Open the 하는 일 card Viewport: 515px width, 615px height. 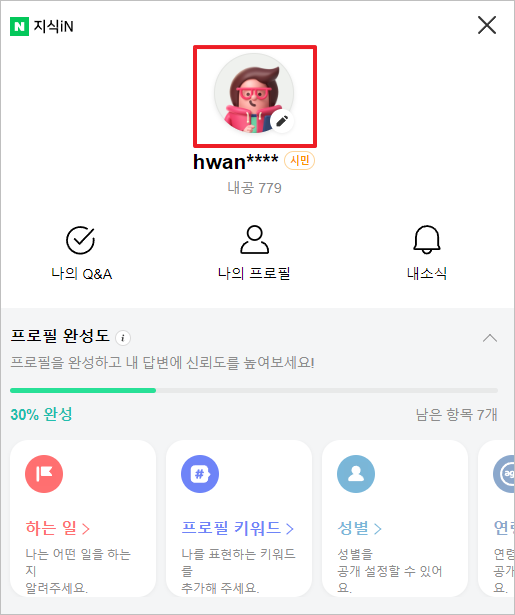pos(83,518)
